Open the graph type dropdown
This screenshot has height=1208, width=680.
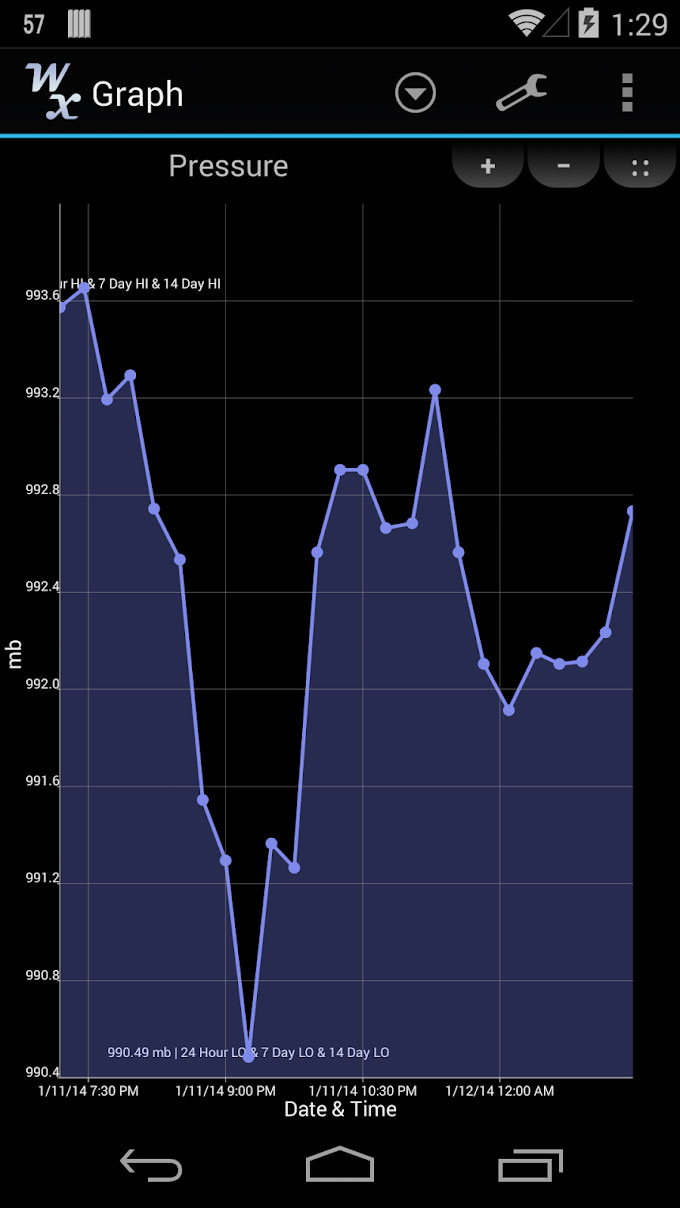(415, 94)
